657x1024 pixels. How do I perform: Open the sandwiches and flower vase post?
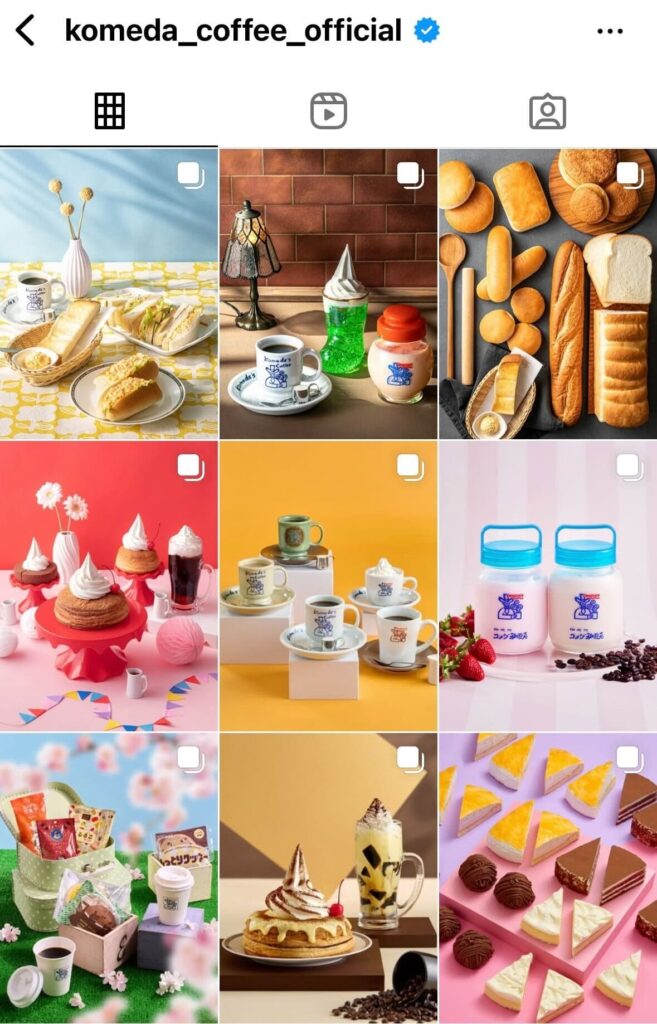(109, 294)
